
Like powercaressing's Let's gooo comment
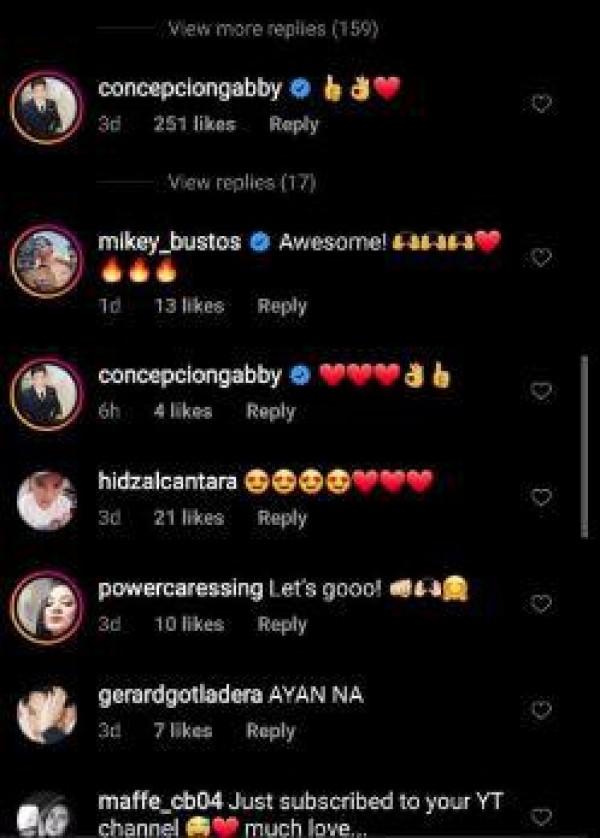tap(541, 604)
